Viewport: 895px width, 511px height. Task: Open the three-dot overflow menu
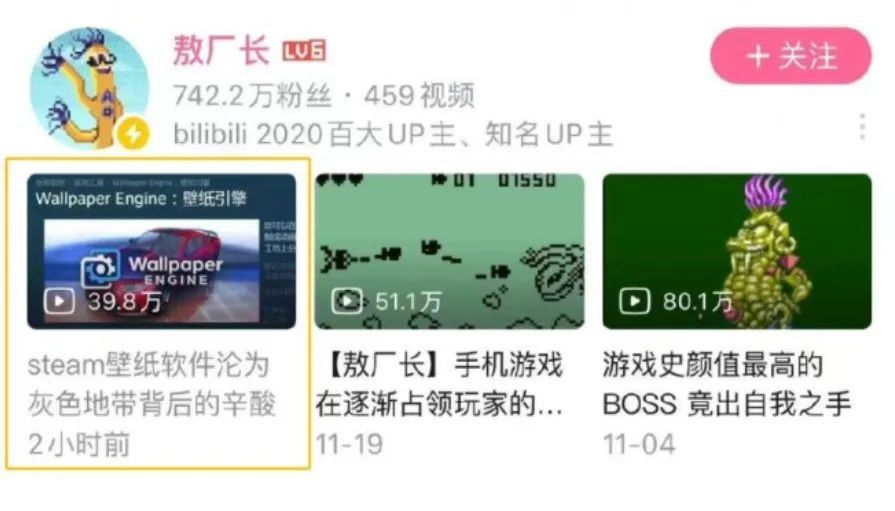click(862, 127)
